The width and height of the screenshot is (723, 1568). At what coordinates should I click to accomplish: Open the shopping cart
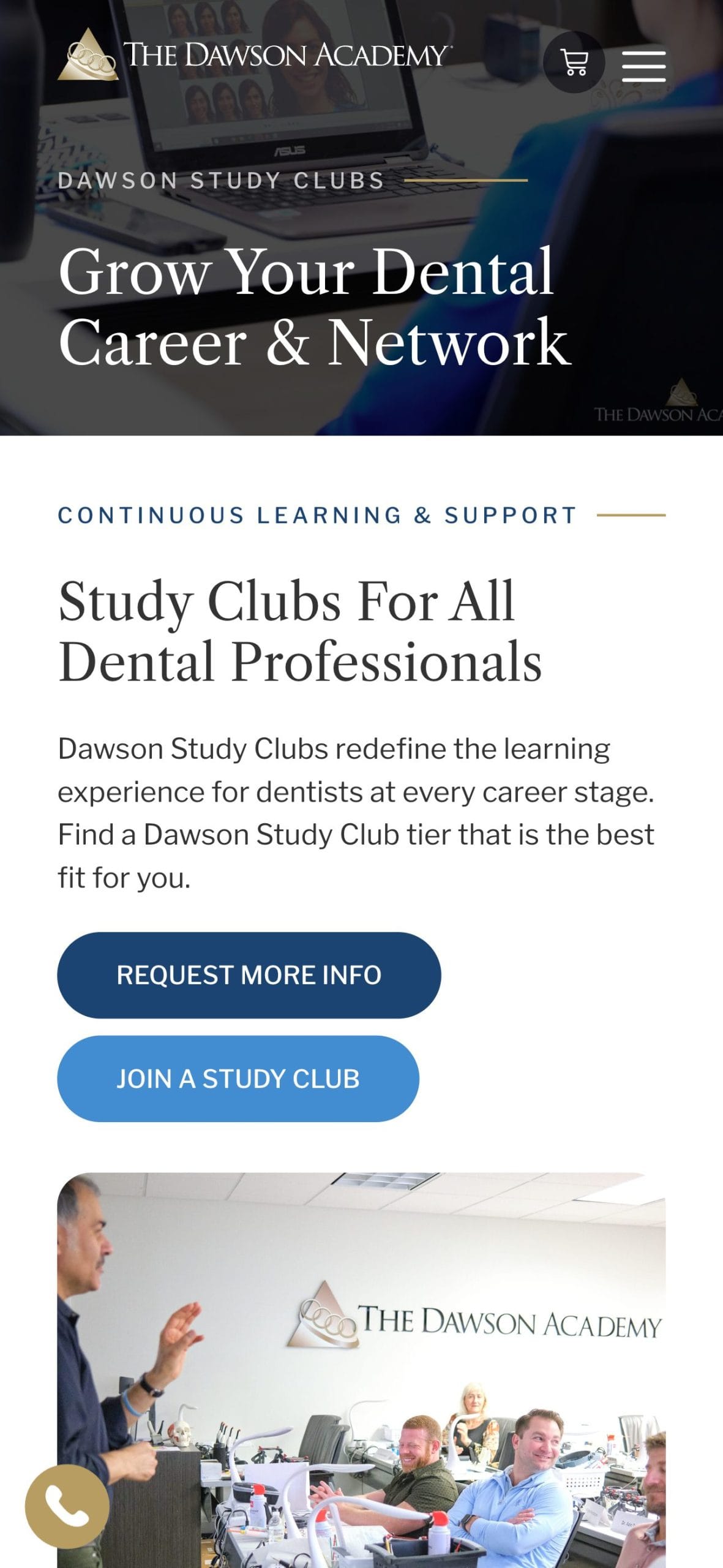574,62
